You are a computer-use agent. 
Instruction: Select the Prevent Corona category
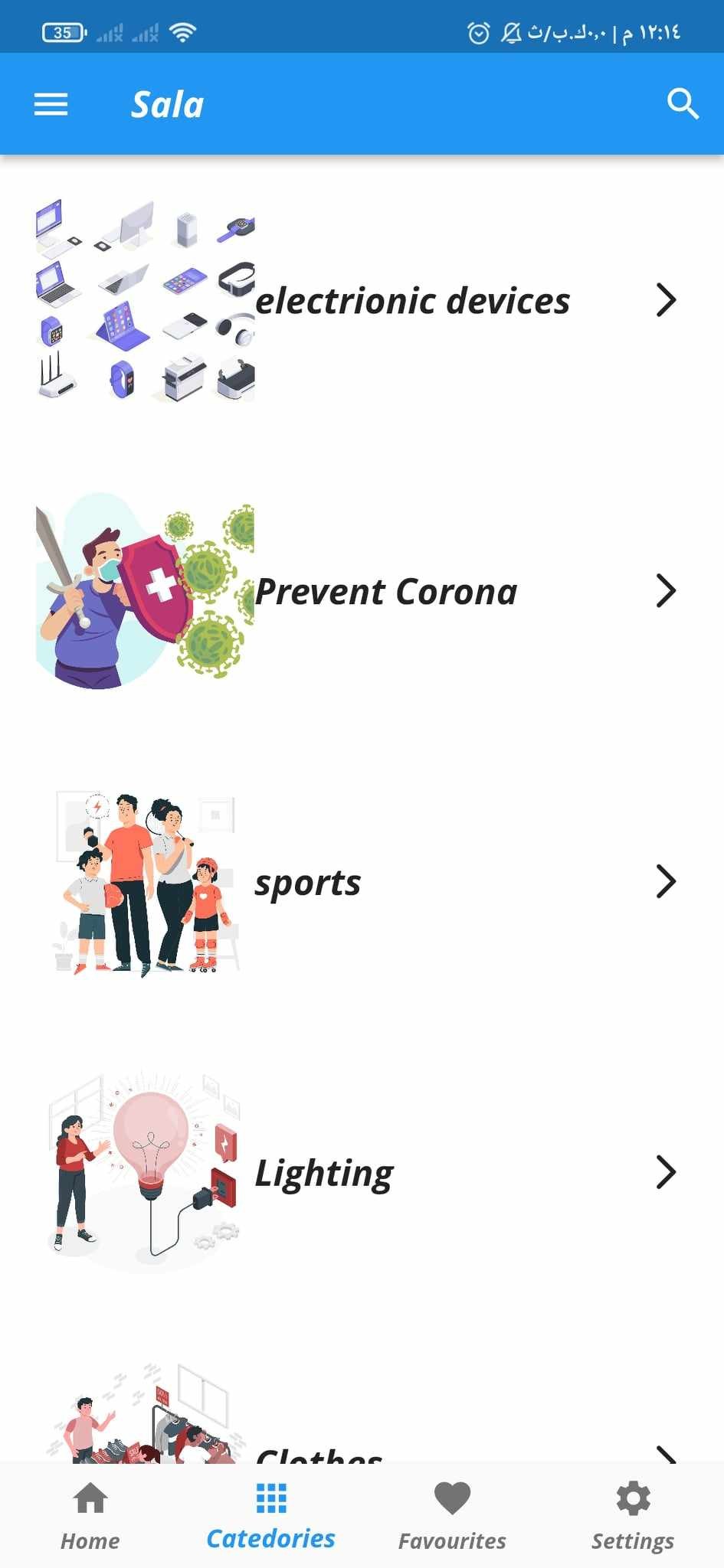click(362, 591)
